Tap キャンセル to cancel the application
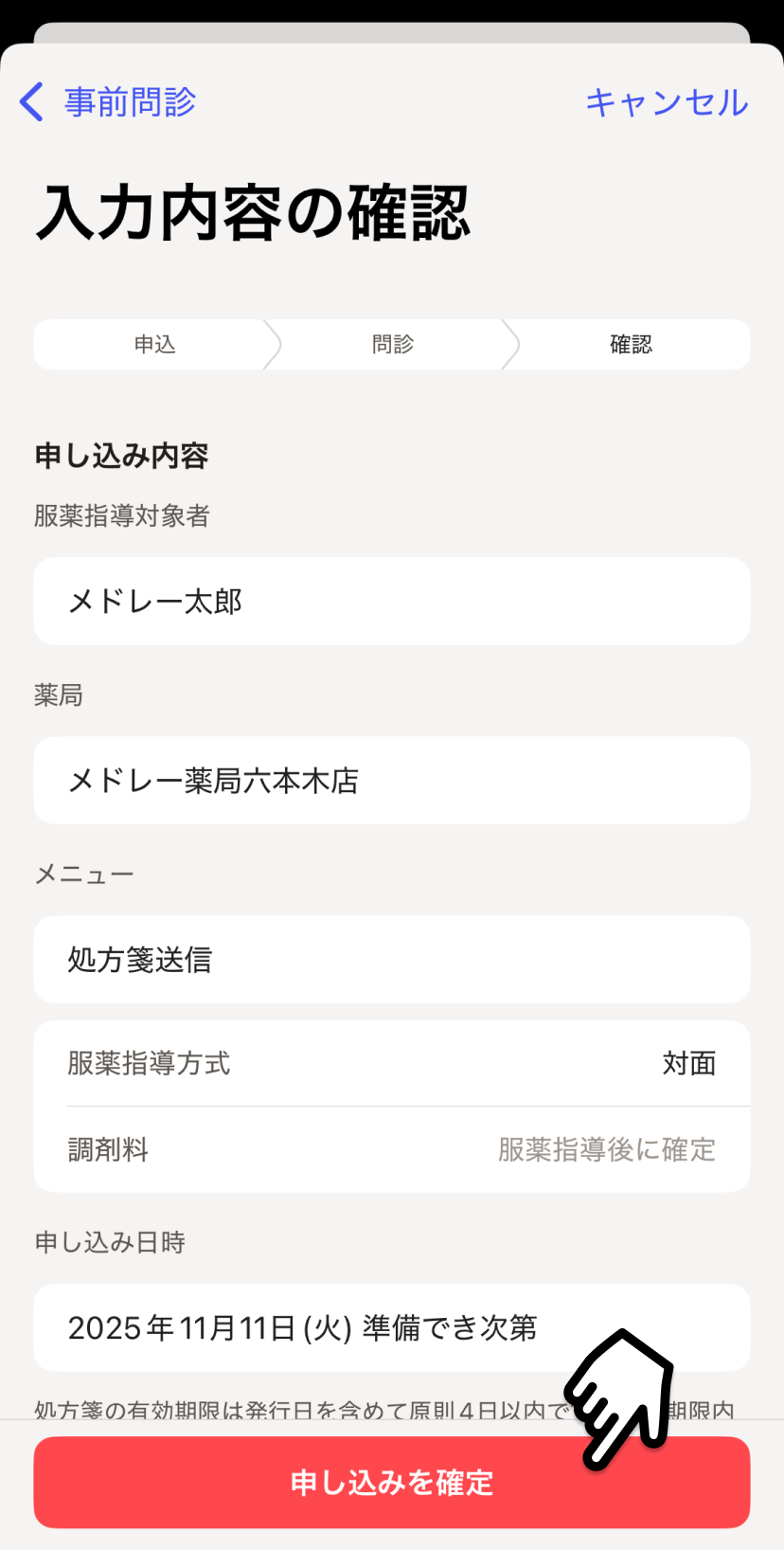Image resolution: width=784 pixels, height=1550 pixels. 667,102
